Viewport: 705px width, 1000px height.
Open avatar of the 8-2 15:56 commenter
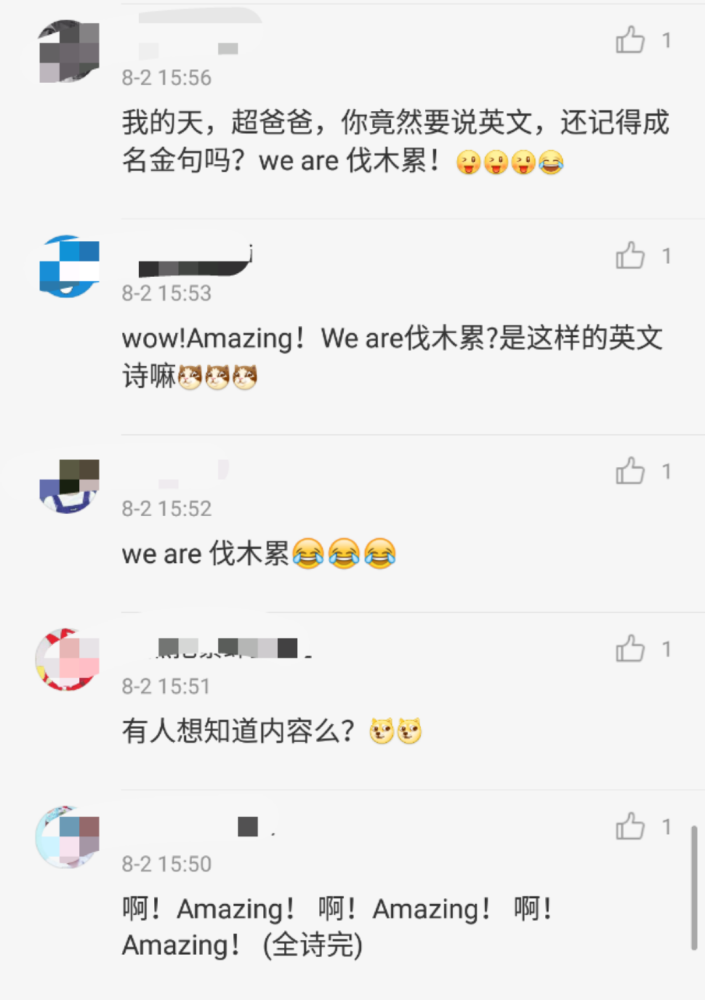click(69, 52)
